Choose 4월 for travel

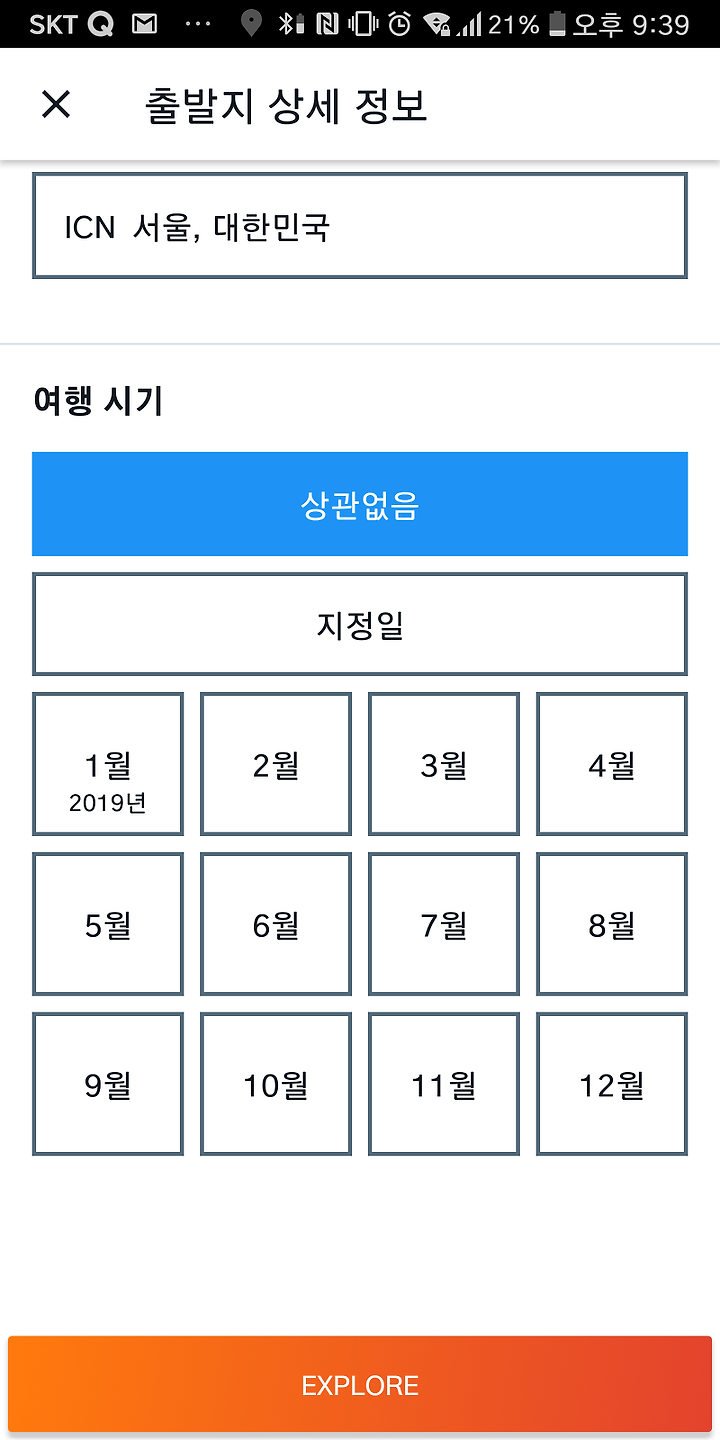(x=612, y=764)
